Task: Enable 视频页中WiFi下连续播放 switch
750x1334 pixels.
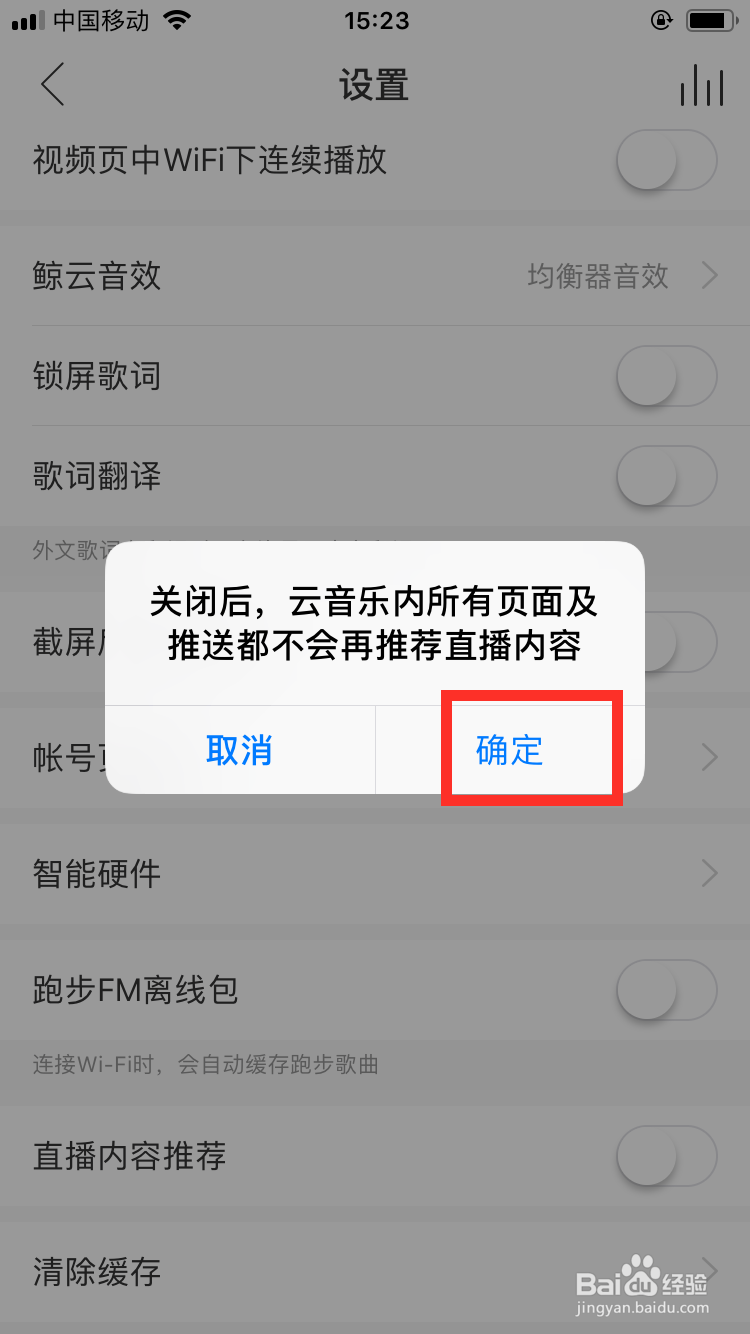Action: [666, 160]
